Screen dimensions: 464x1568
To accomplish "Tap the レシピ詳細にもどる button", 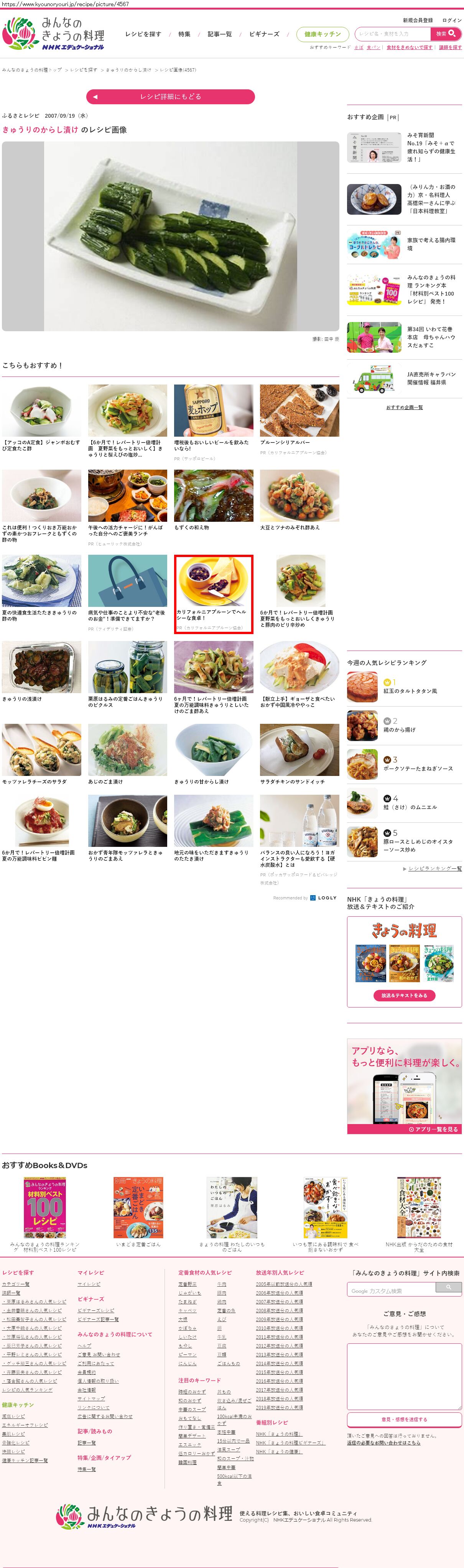I will coord(171,97).
